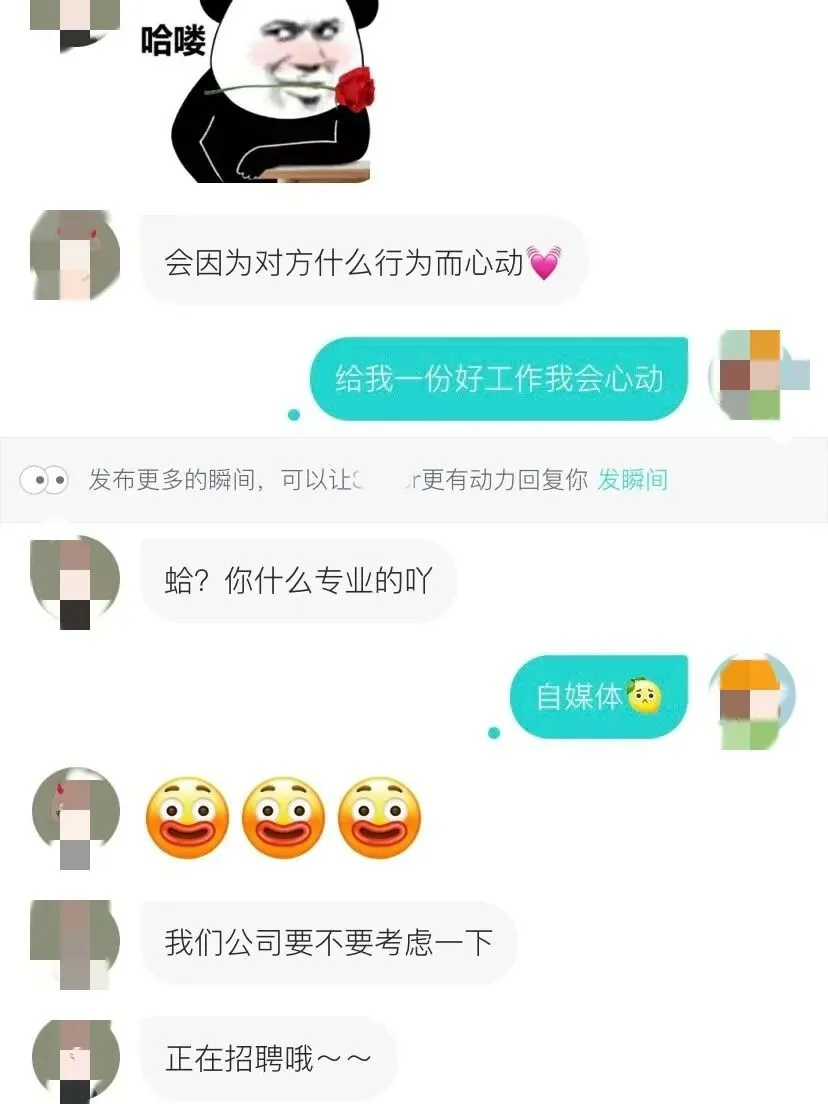This screenshot has width=828, height=1104.
Task: Tap the 发瞬间 link in the tip banner
Action: pyautogui.click(x=632, y=480)
